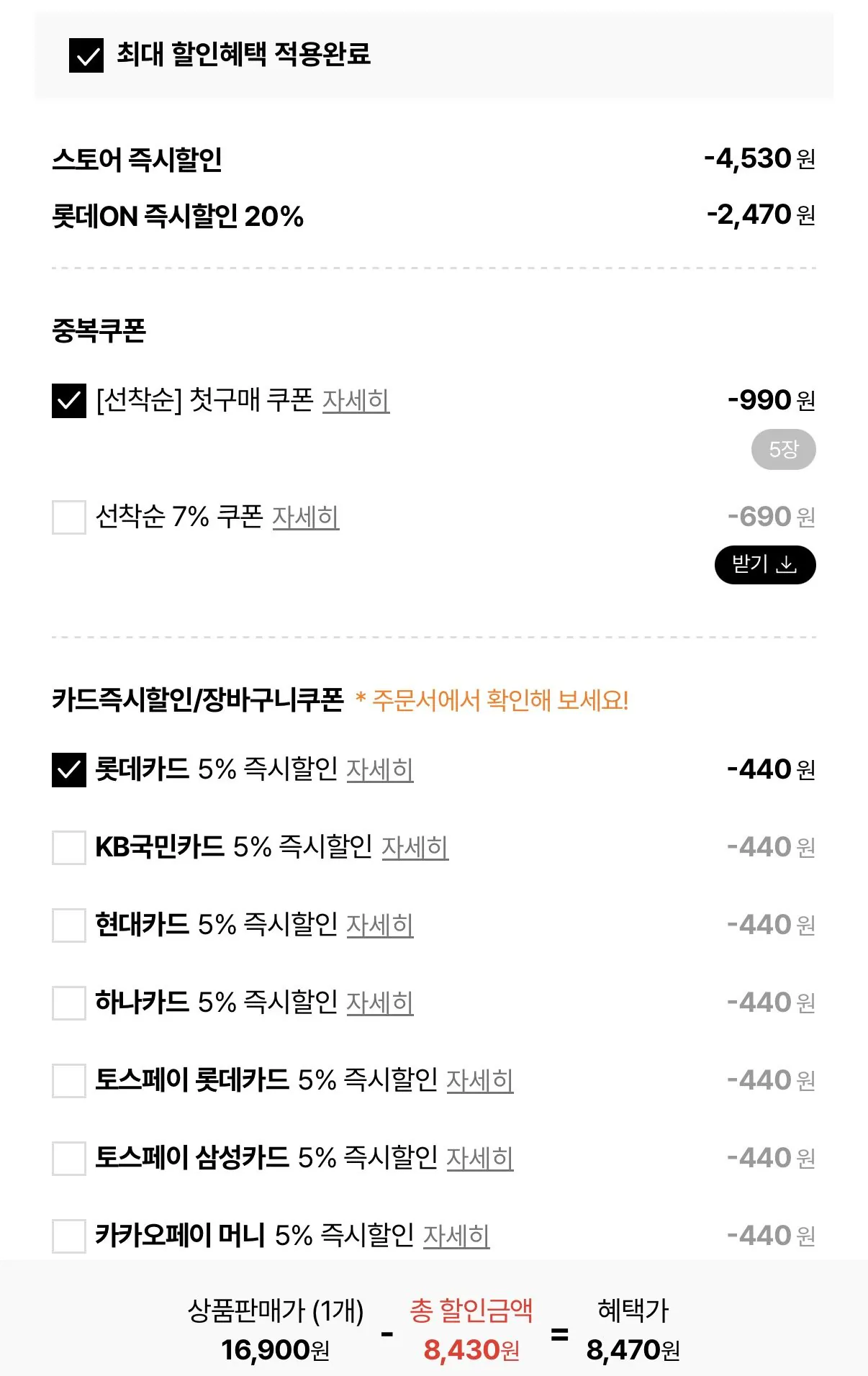Enable the 토스페이 삼성카드 5% 즉시할인 discount
This screenshot has height=1376, width=868.
pyautogui.click(x=68, y=1158)
